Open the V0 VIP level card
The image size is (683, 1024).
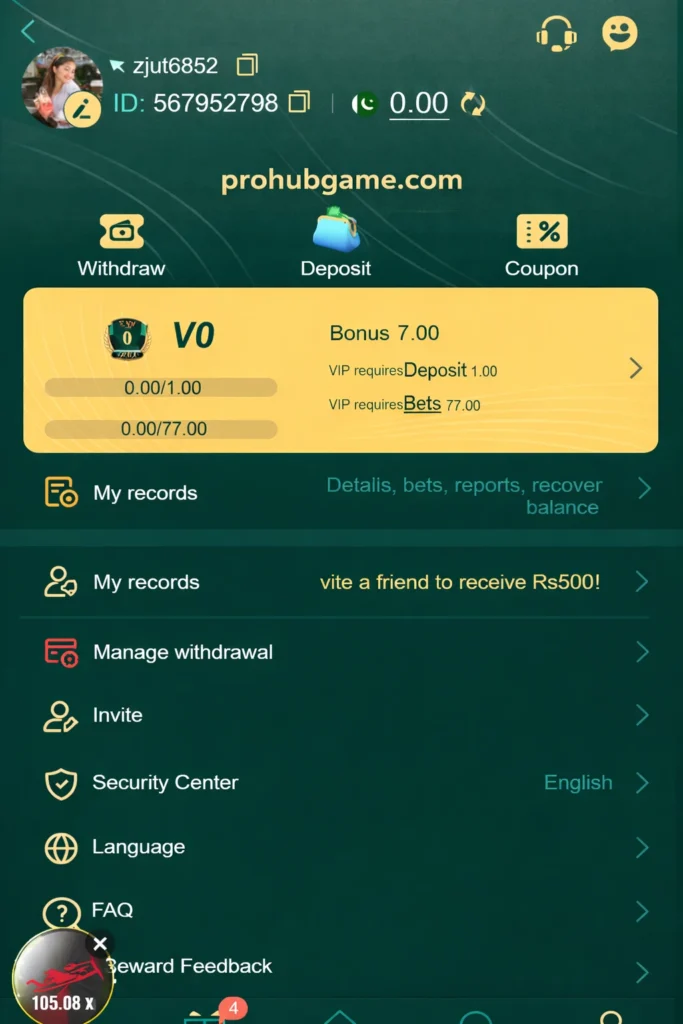coord(340,370)
